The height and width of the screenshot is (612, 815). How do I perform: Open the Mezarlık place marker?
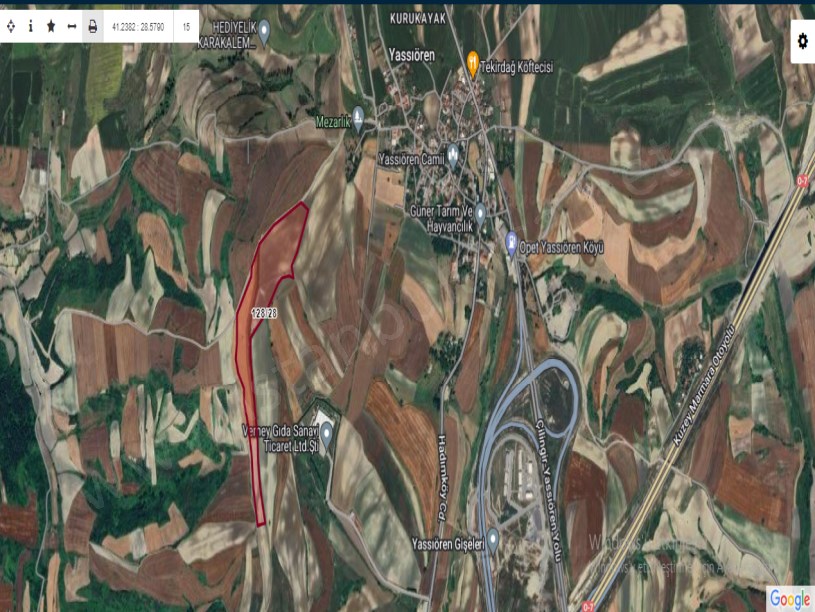point(358,123)
